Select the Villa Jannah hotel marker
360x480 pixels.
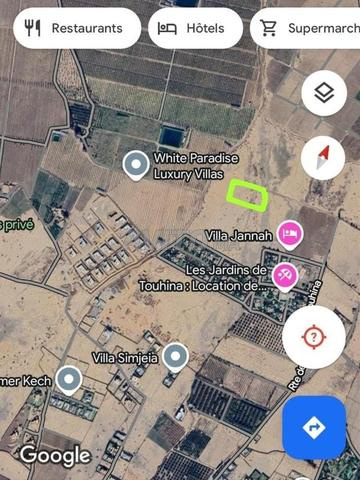[290, 235]
